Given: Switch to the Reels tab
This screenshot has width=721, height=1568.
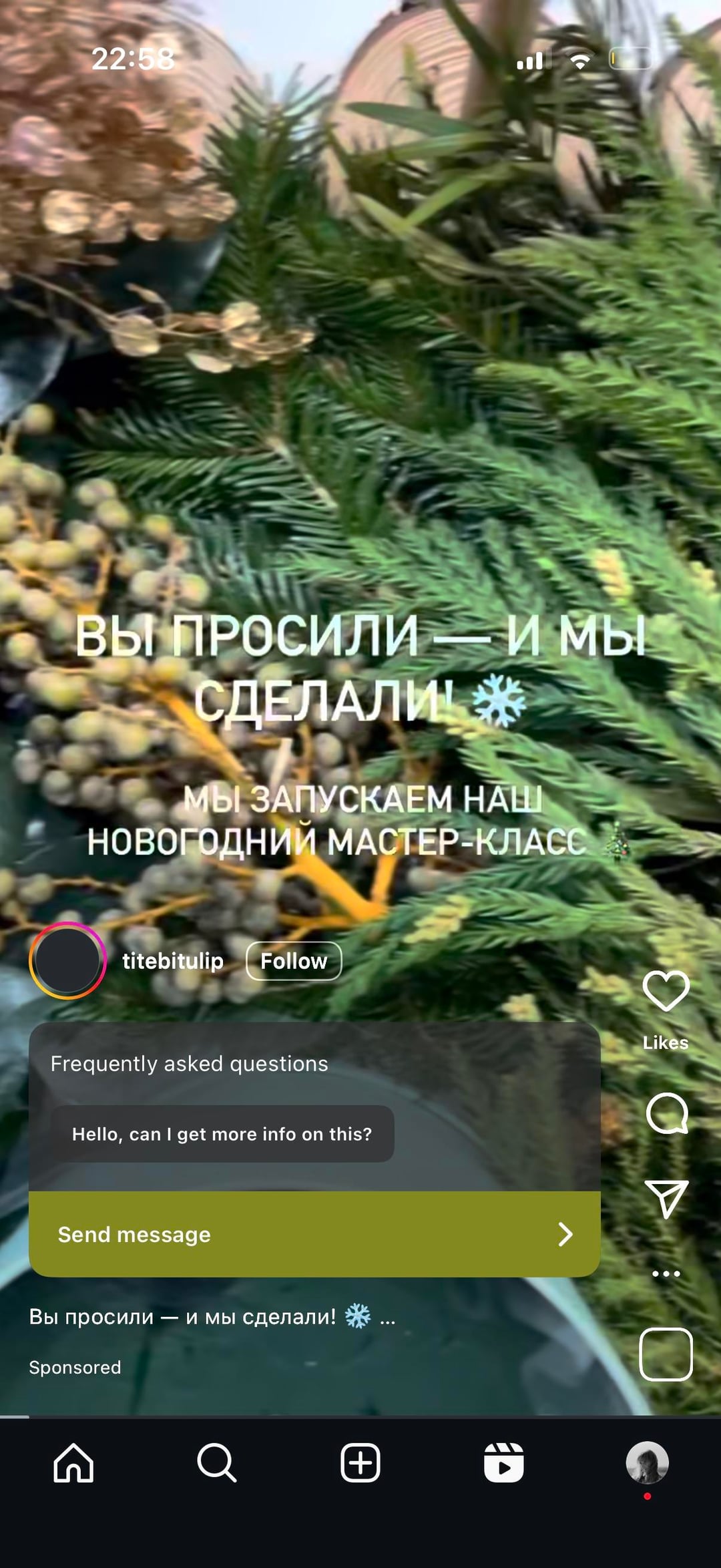Looking at the screenshot, I should [x=504, y=1462].
